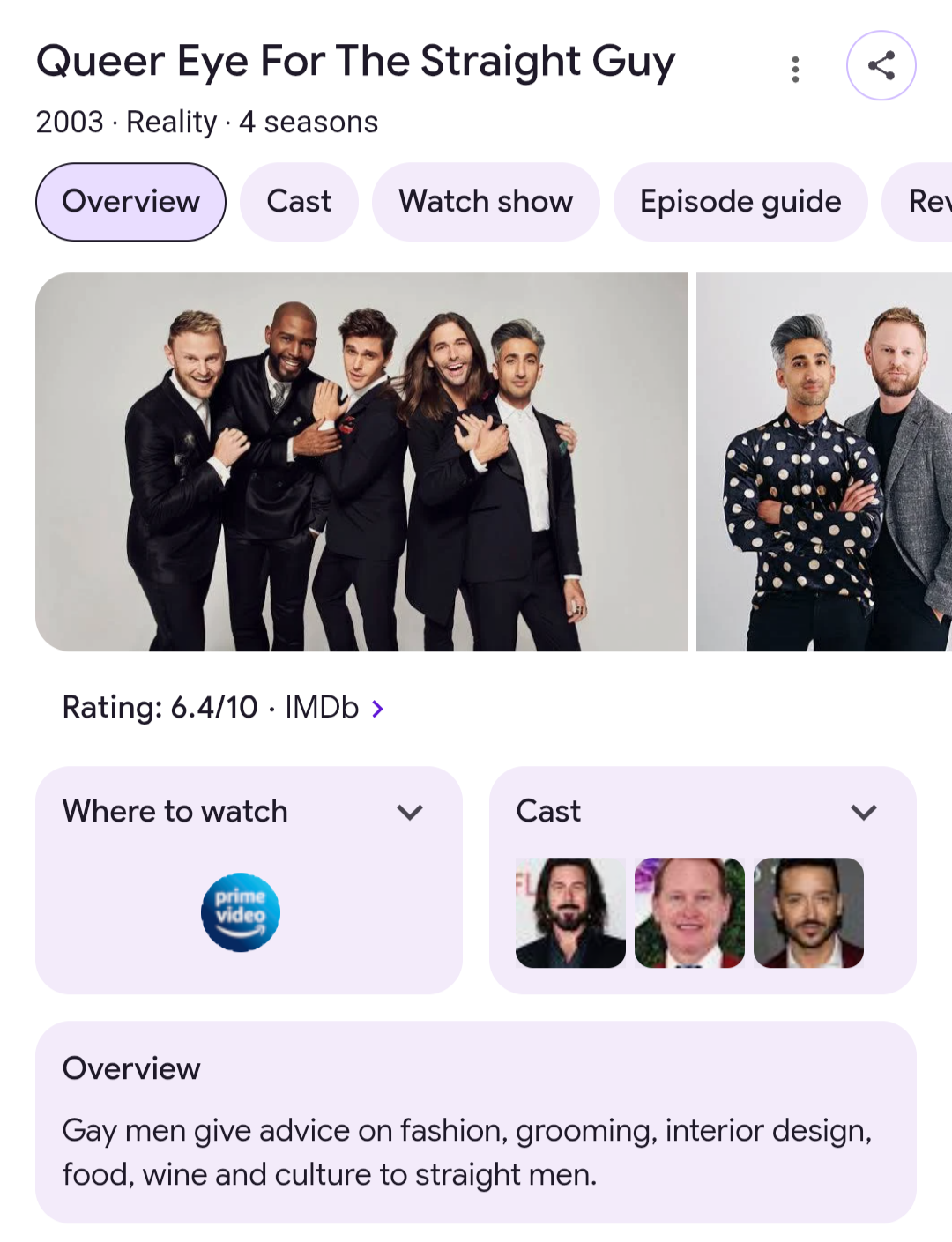Open the first cast member photo
Image resolution: width=952 pixels, height=1242 pixels.
pyautogui.click(x=570, y=912)
